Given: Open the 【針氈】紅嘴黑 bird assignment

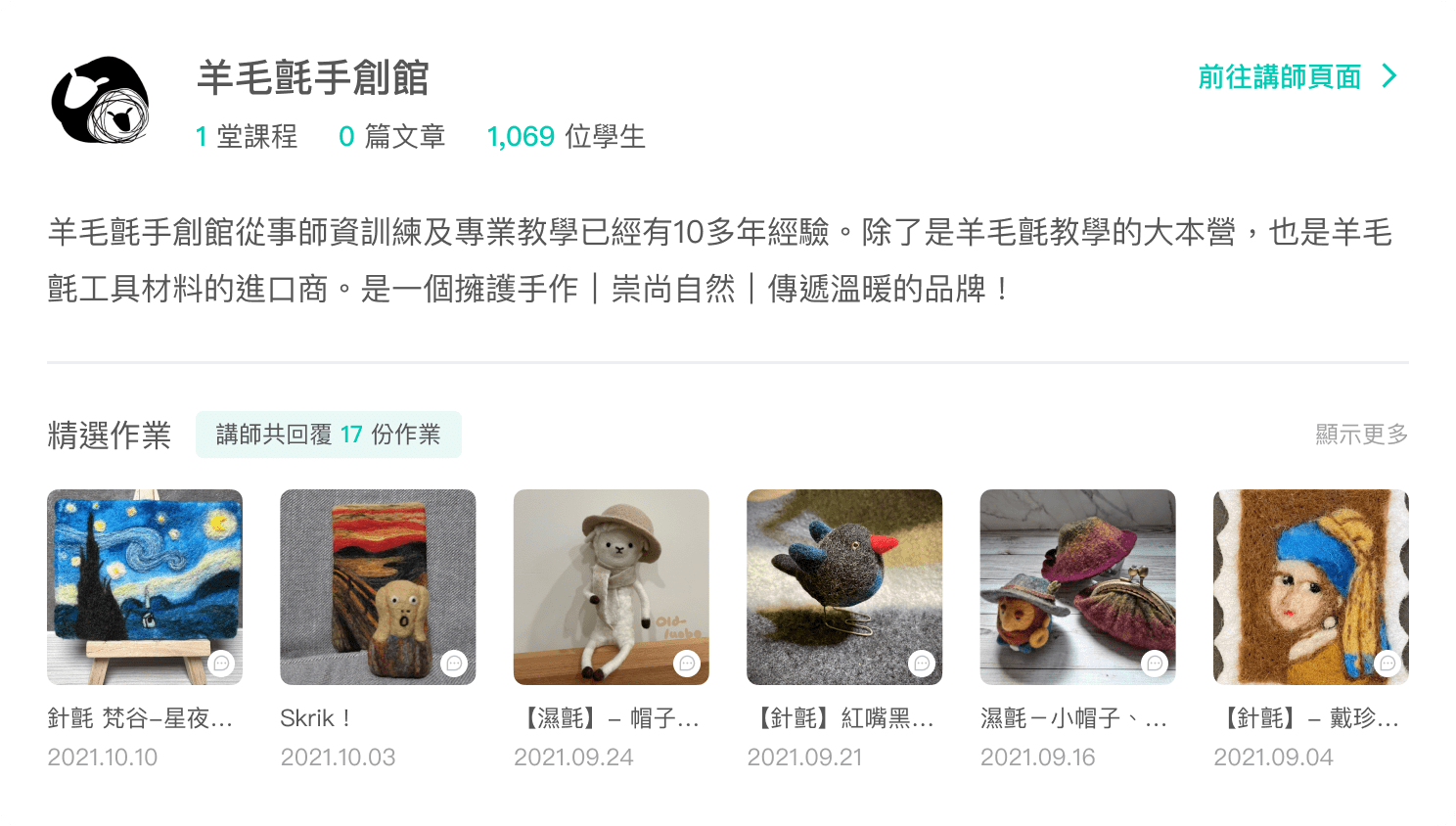Looking at the screenshot, I should point(843,587).
